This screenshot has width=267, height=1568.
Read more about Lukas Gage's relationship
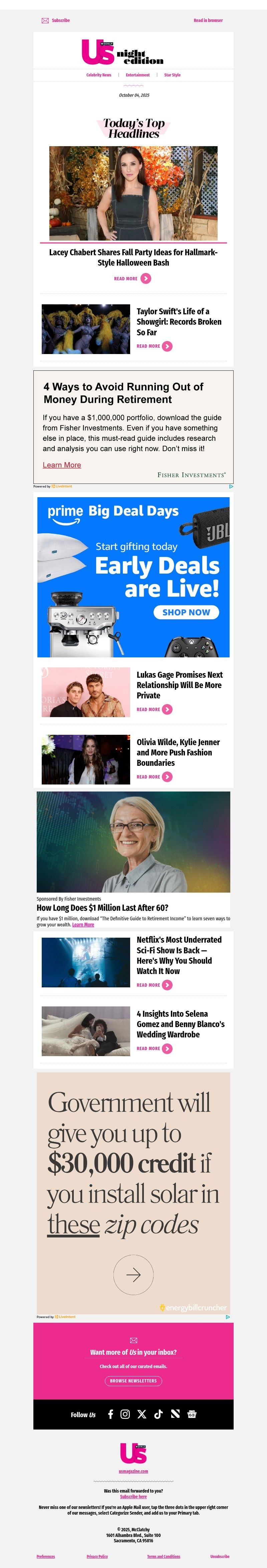point(155,710)
